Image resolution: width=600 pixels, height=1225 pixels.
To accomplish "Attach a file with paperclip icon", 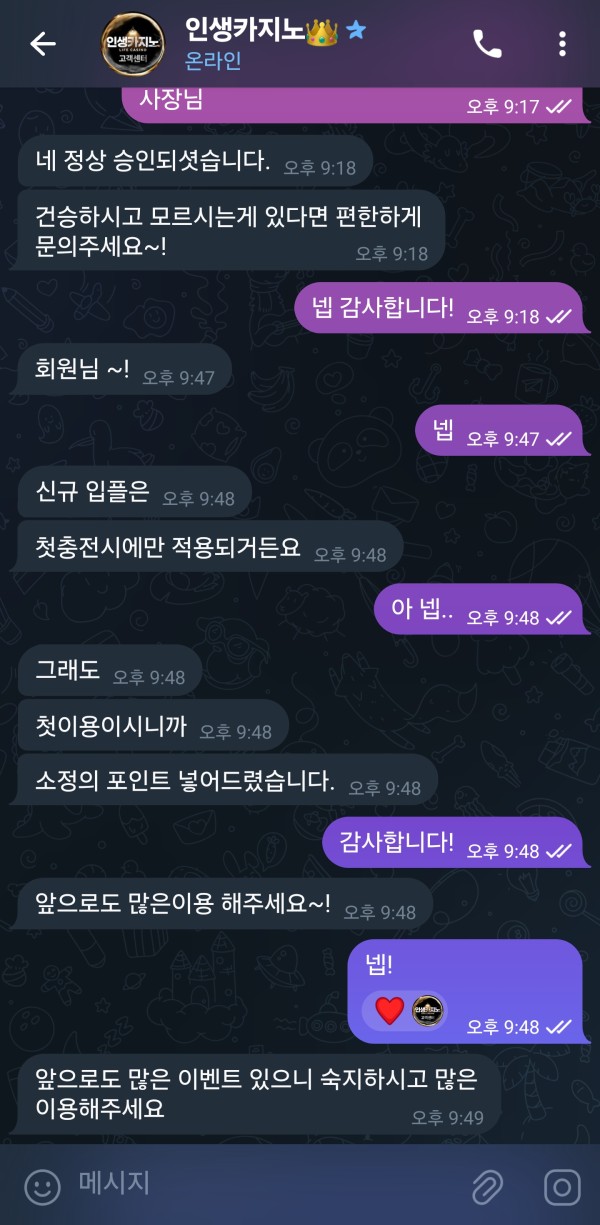I will coord(486,1188).
